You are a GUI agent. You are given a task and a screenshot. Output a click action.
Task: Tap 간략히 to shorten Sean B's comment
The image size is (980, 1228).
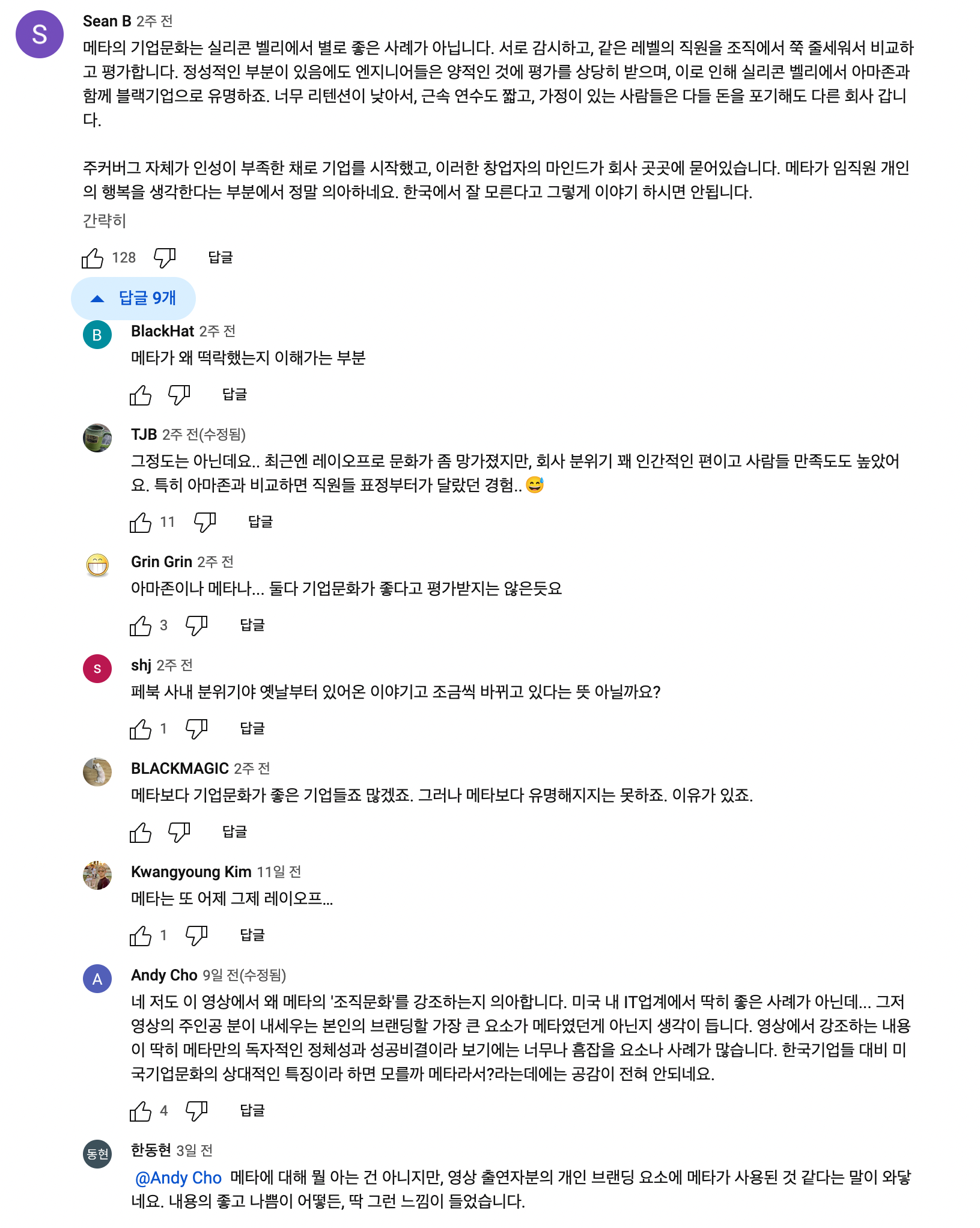(105, 221)
